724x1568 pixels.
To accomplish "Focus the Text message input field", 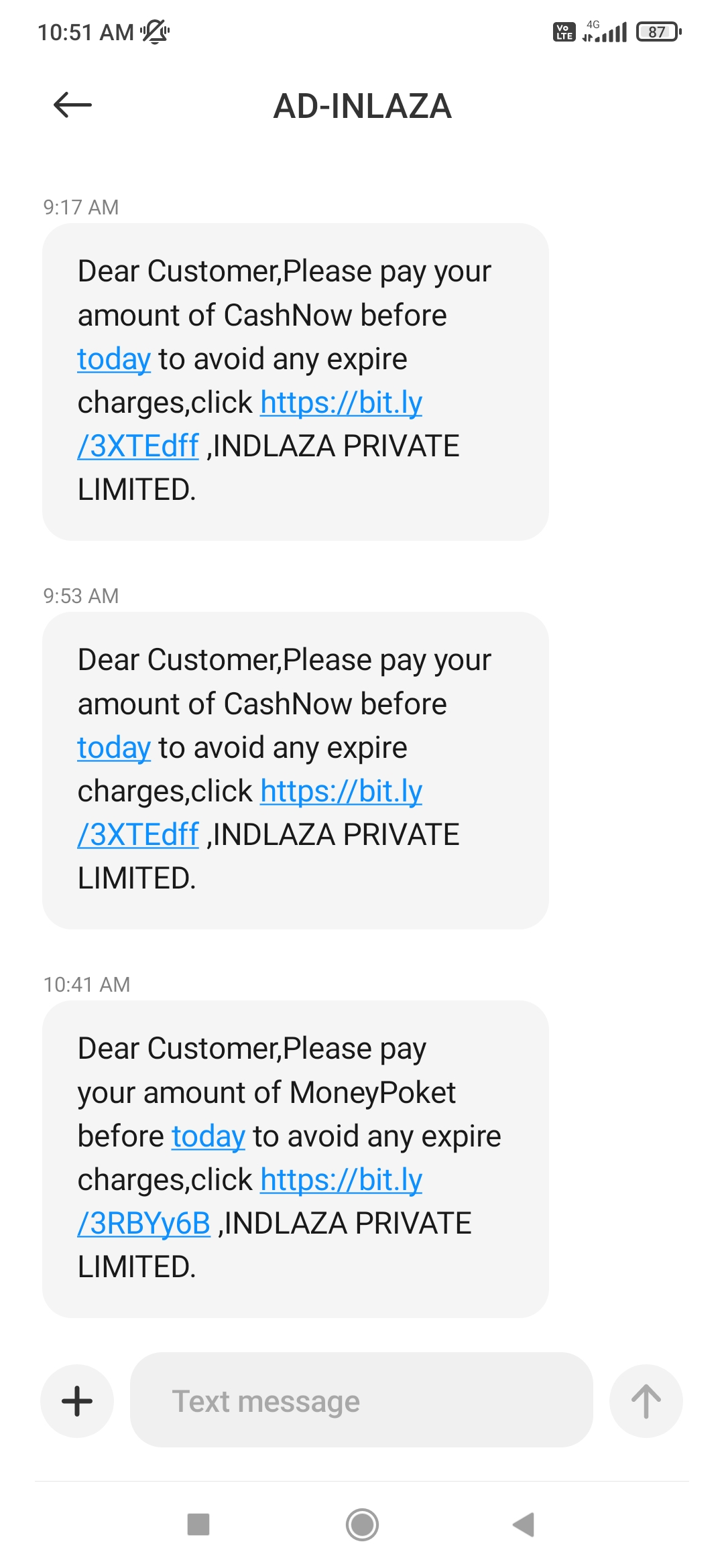I will (361, 1400).
